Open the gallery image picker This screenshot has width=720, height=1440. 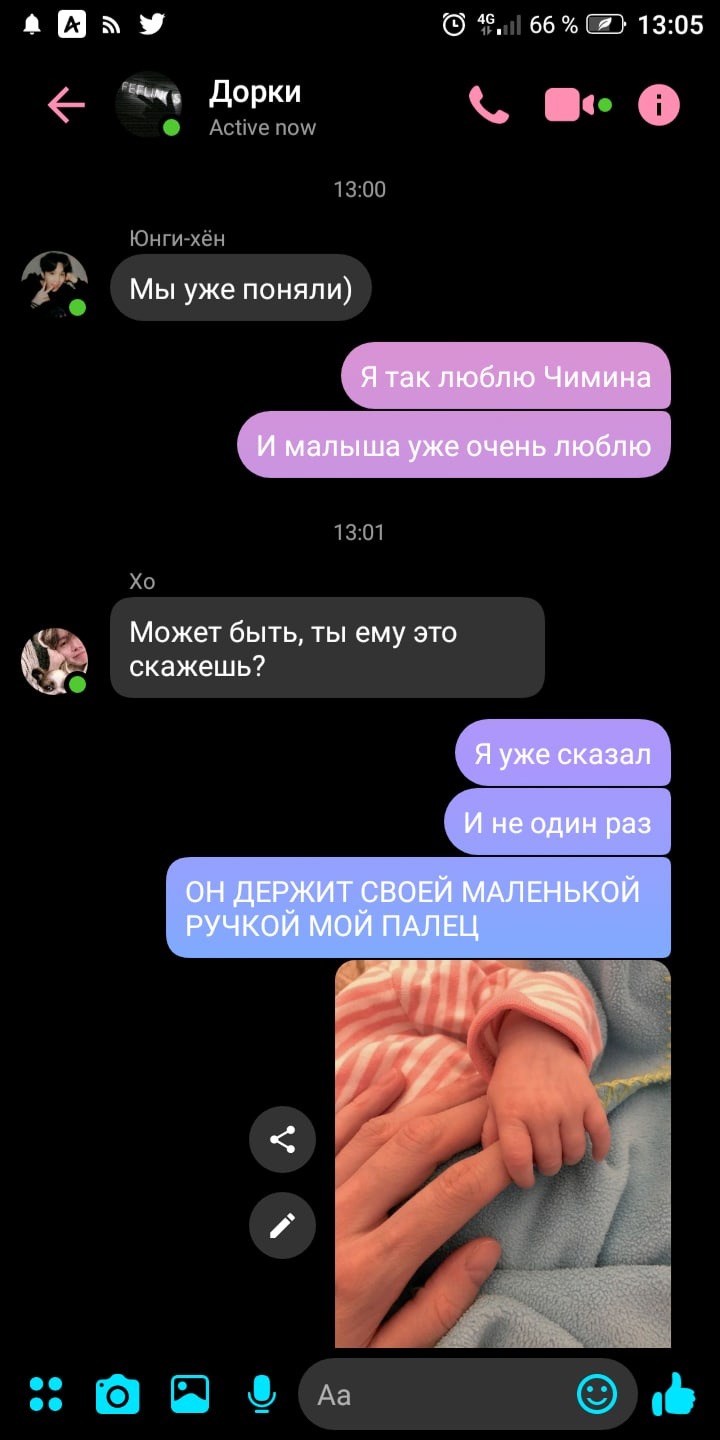point(190,1394)
